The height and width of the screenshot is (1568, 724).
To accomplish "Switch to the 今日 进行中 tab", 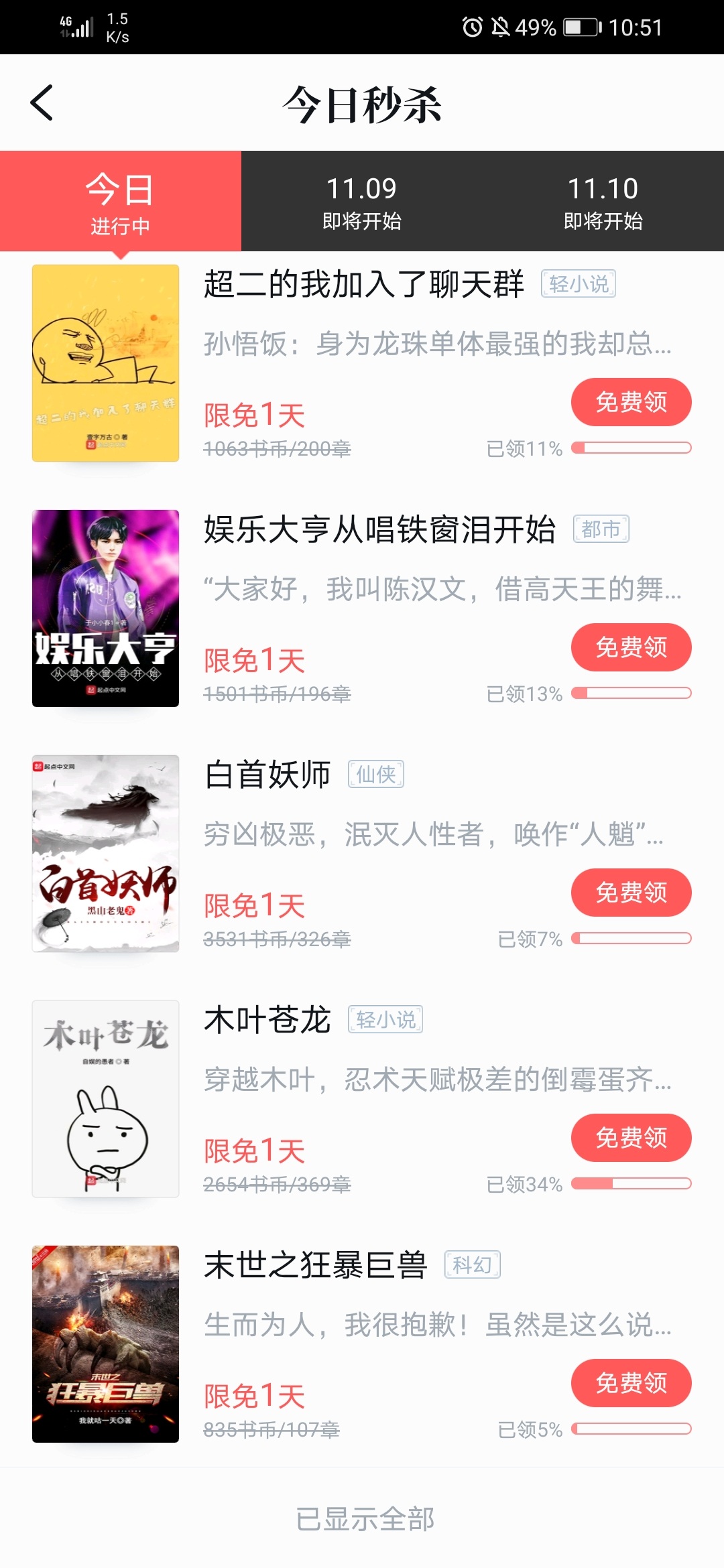I will click(x=121, y=201).
